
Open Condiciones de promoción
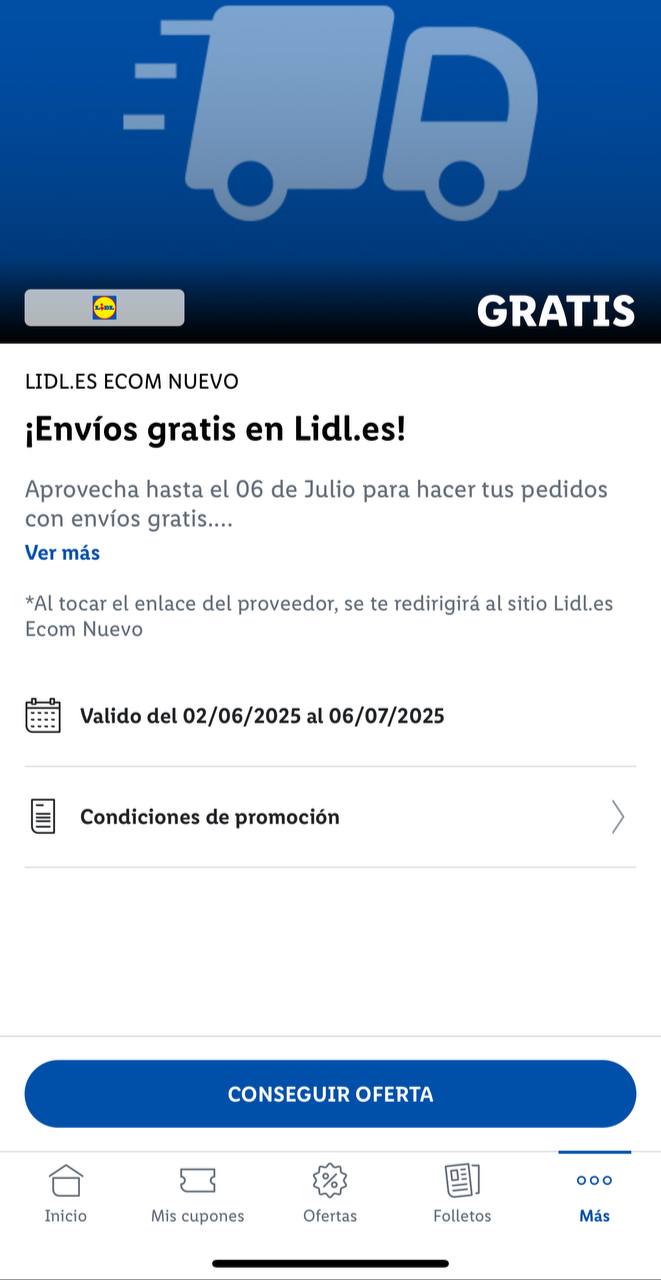tap(330, 817)
